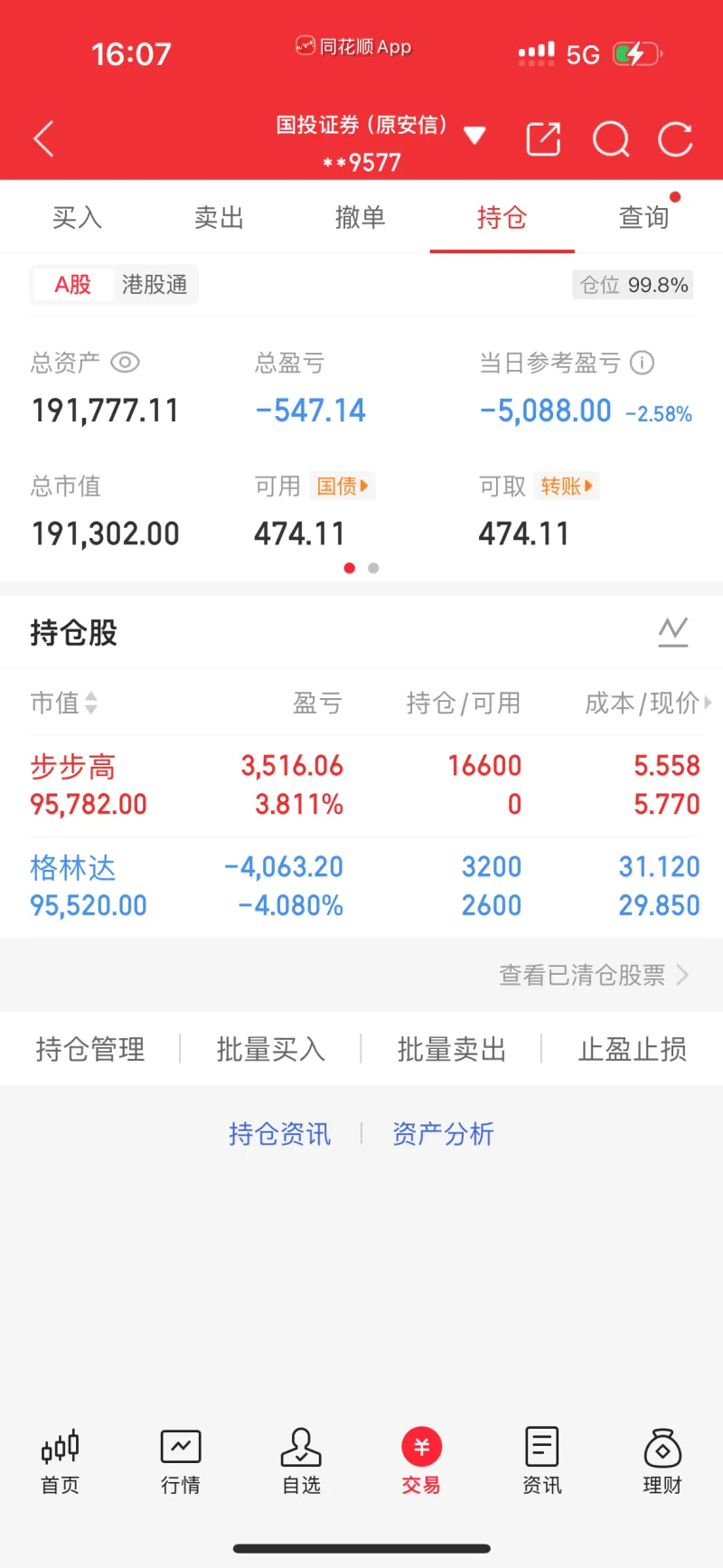This screenshot has height=1568, width=723.
Task: Hide assets with the eye toggle
Action: pyautogui.click(x=125, y=363)
